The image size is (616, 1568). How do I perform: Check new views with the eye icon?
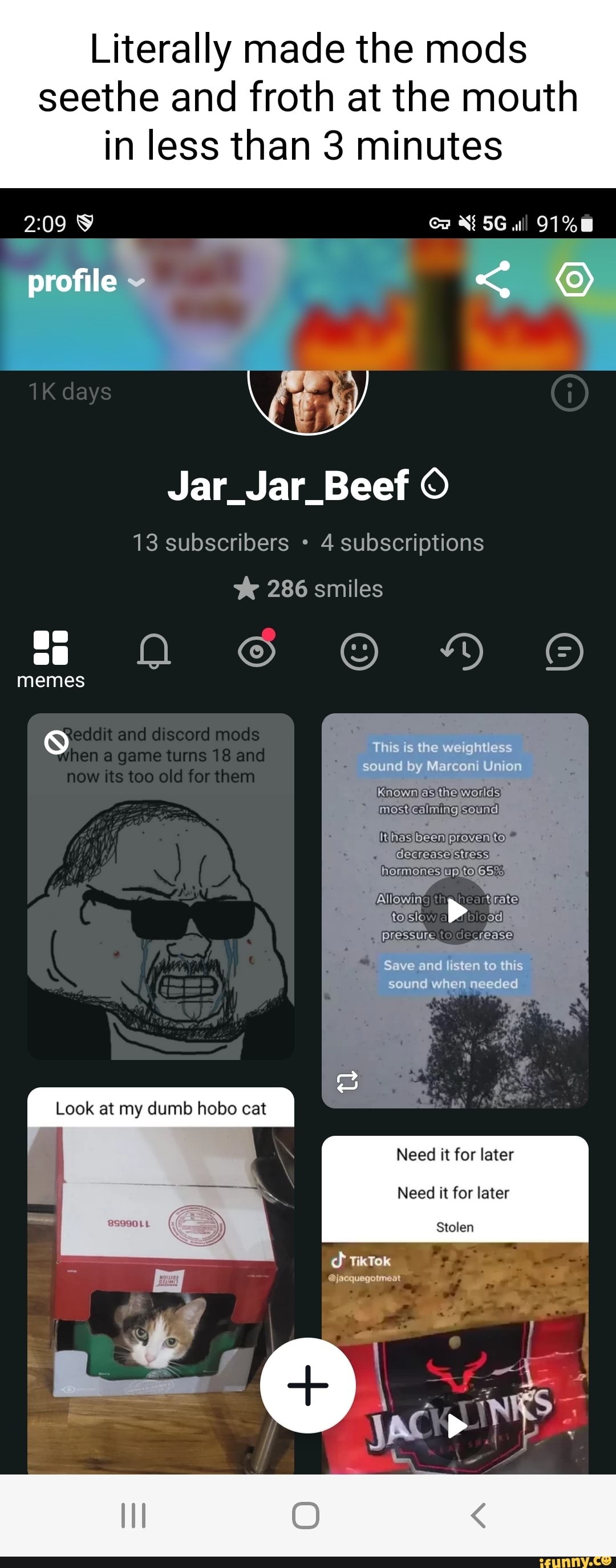coord(256,651)
